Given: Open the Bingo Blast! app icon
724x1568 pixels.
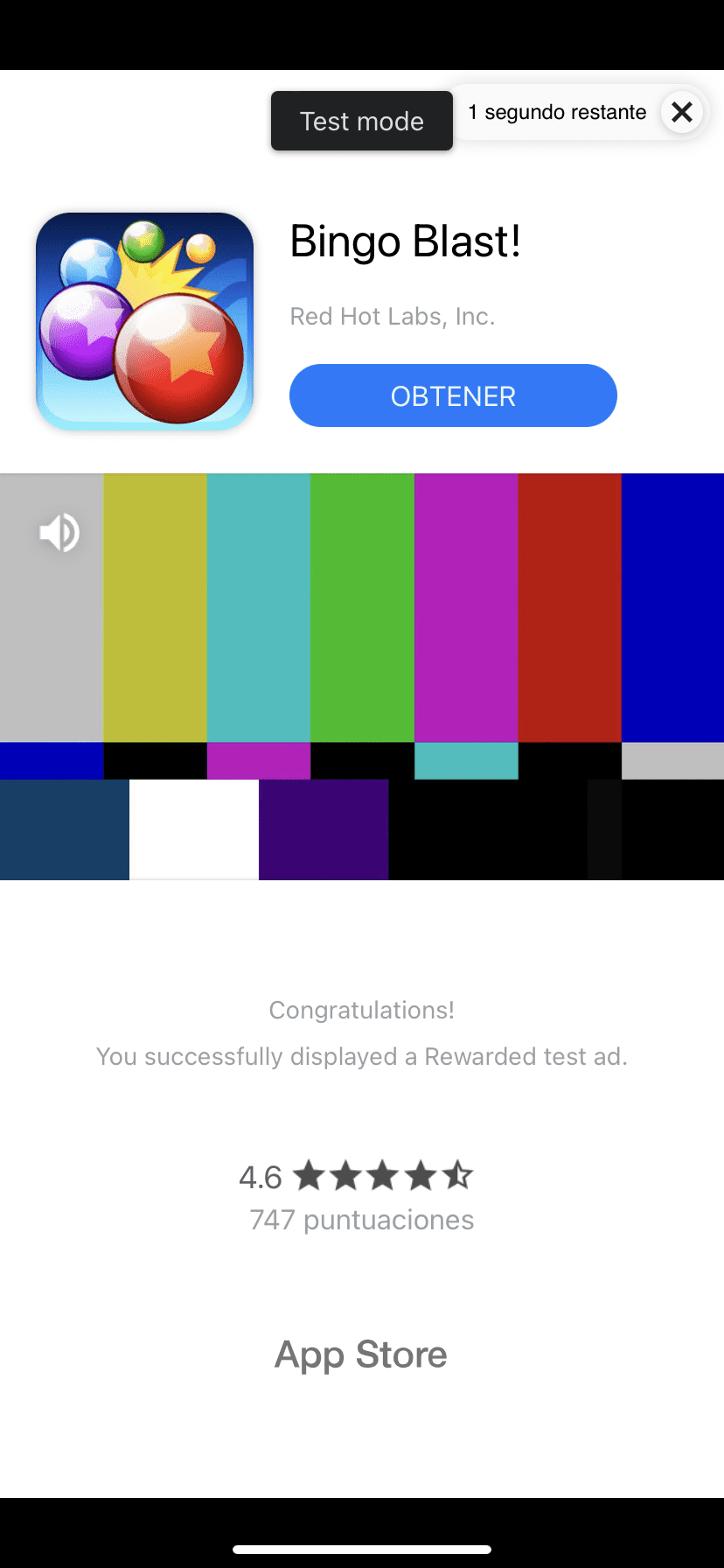Looking at the screenshot, I should click(x=145, y=321).
